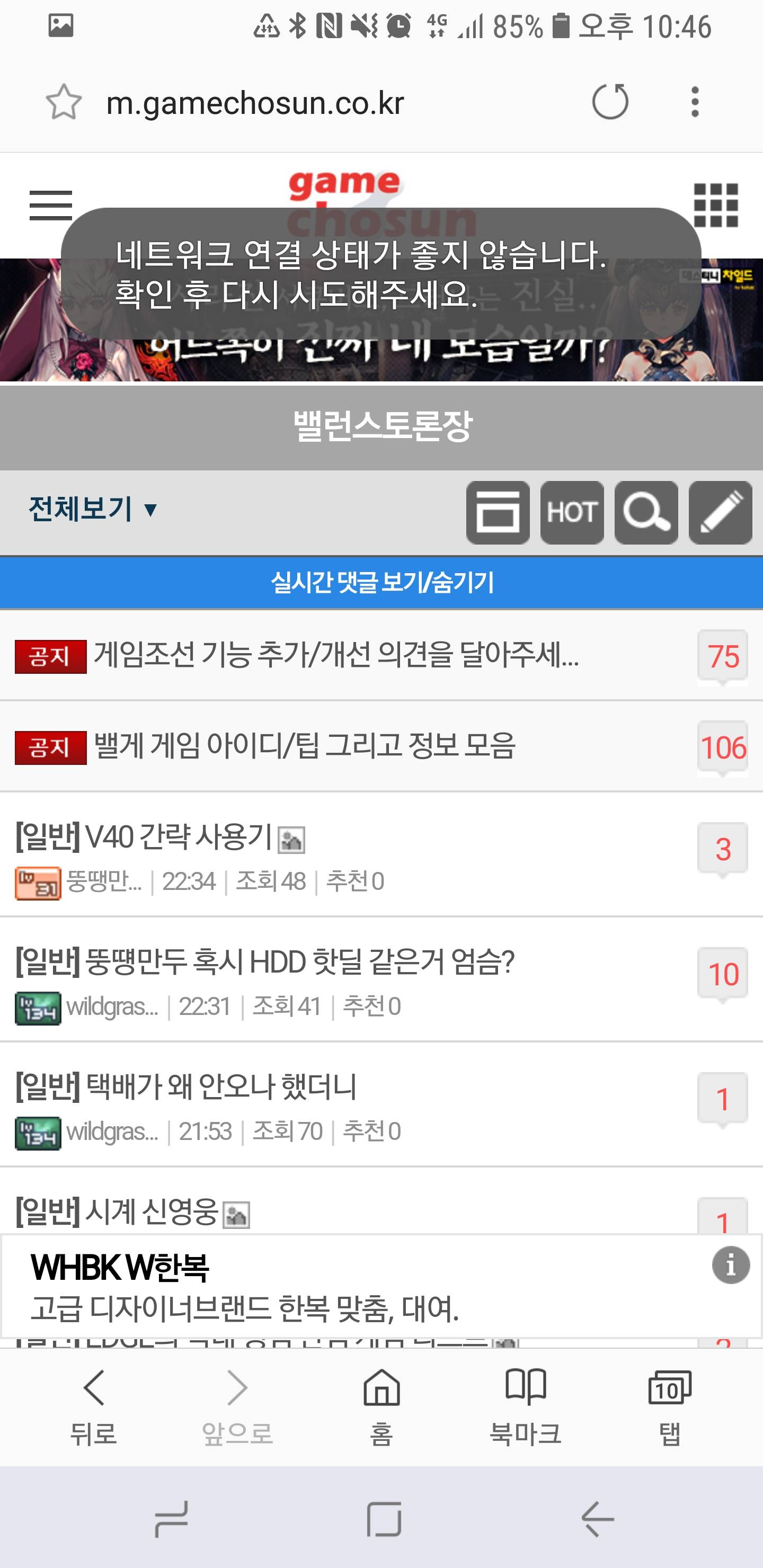
Task: Open the grid menu icon
Action: point(715,205)
